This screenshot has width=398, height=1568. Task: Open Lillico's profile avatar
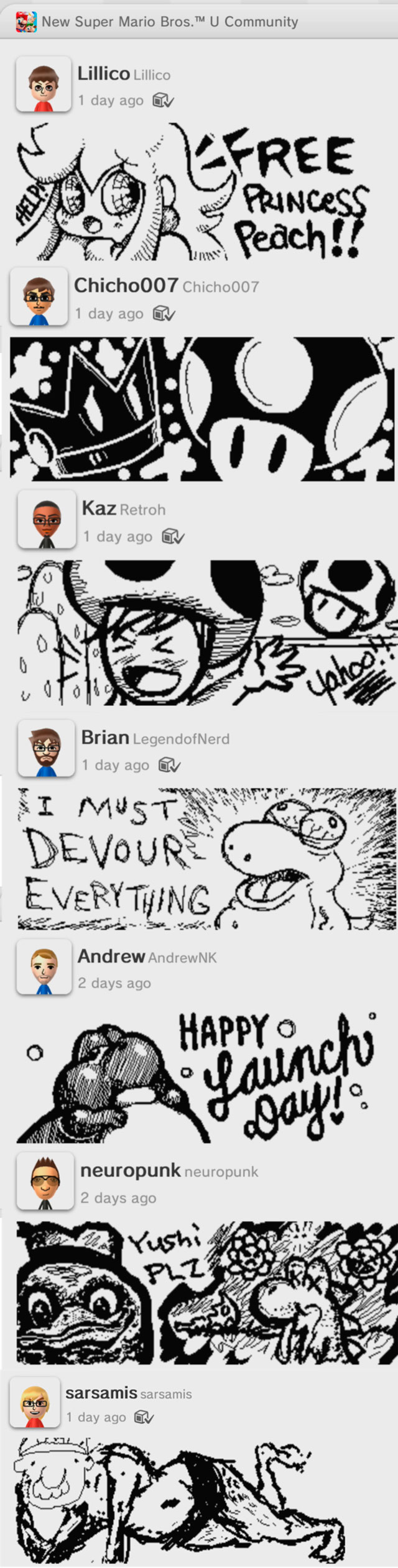tap(44, 84)
